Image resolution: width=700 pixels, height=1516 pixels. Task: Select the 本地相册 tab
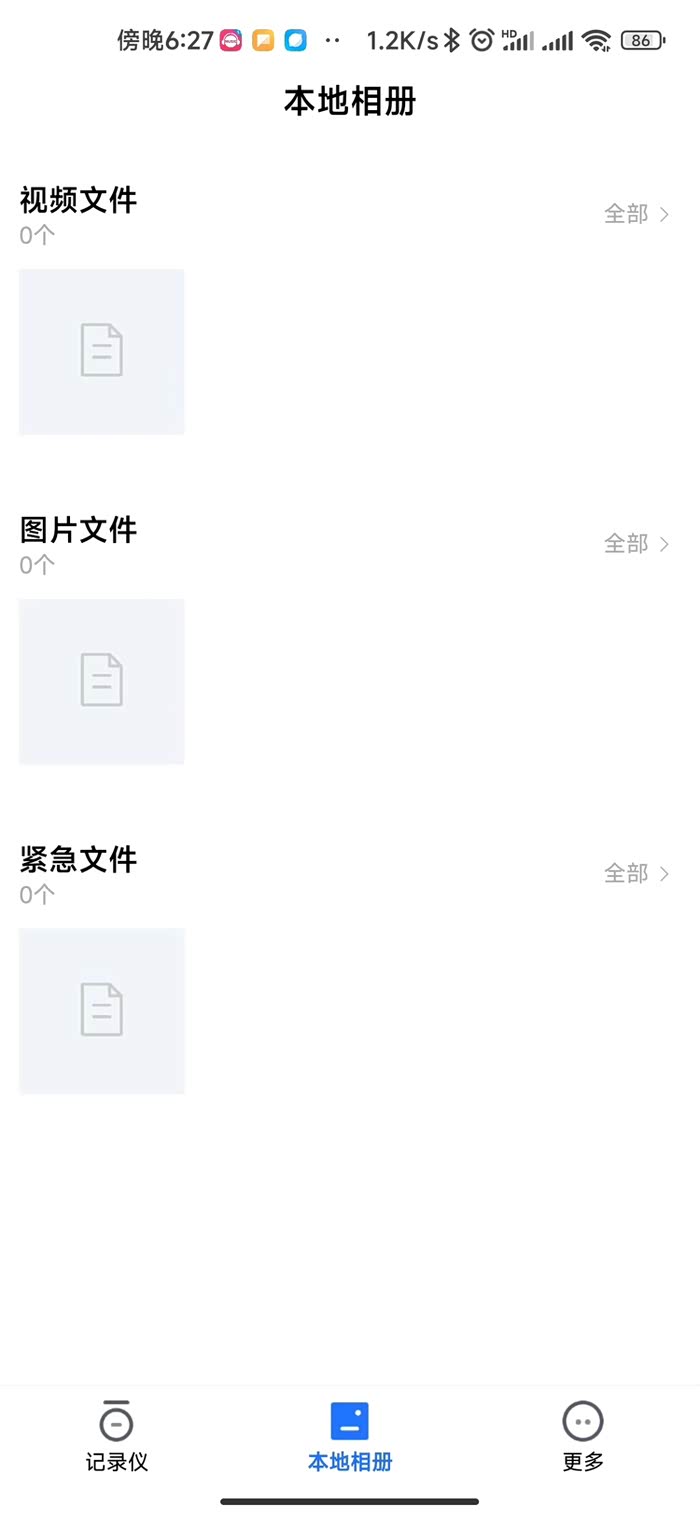tap(350, 1436)
